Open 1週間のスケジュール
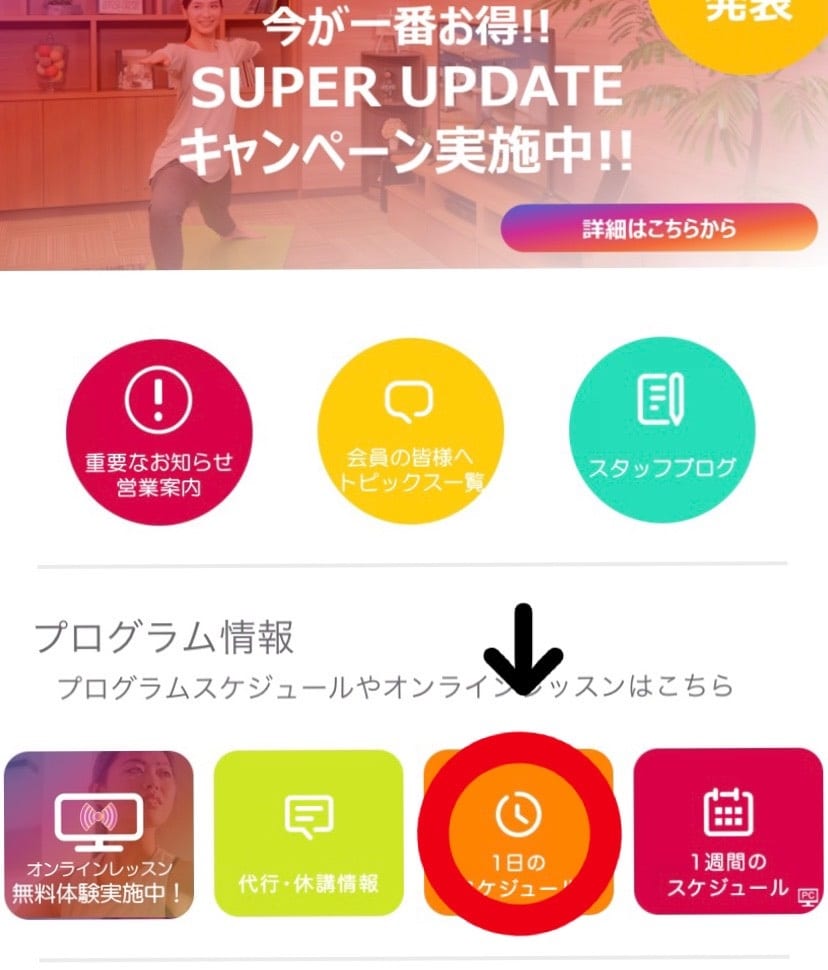Image resolution: width=828 pixels, height=970 pixels. (728, 832)
